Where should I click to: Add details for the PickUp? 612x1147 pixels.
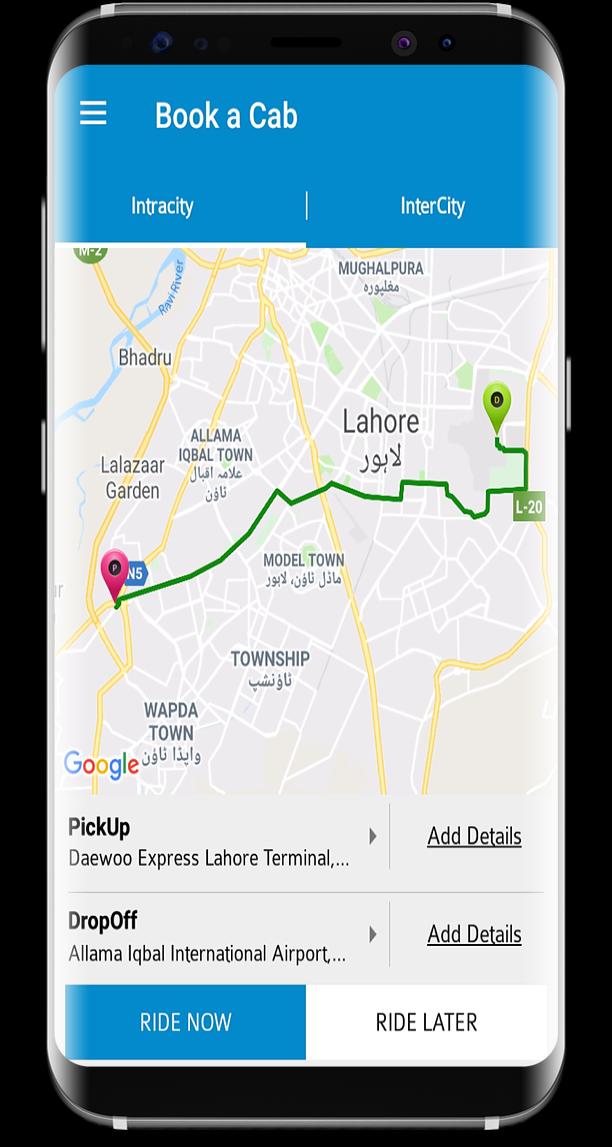pyautogui.click(x=474, y=836)
